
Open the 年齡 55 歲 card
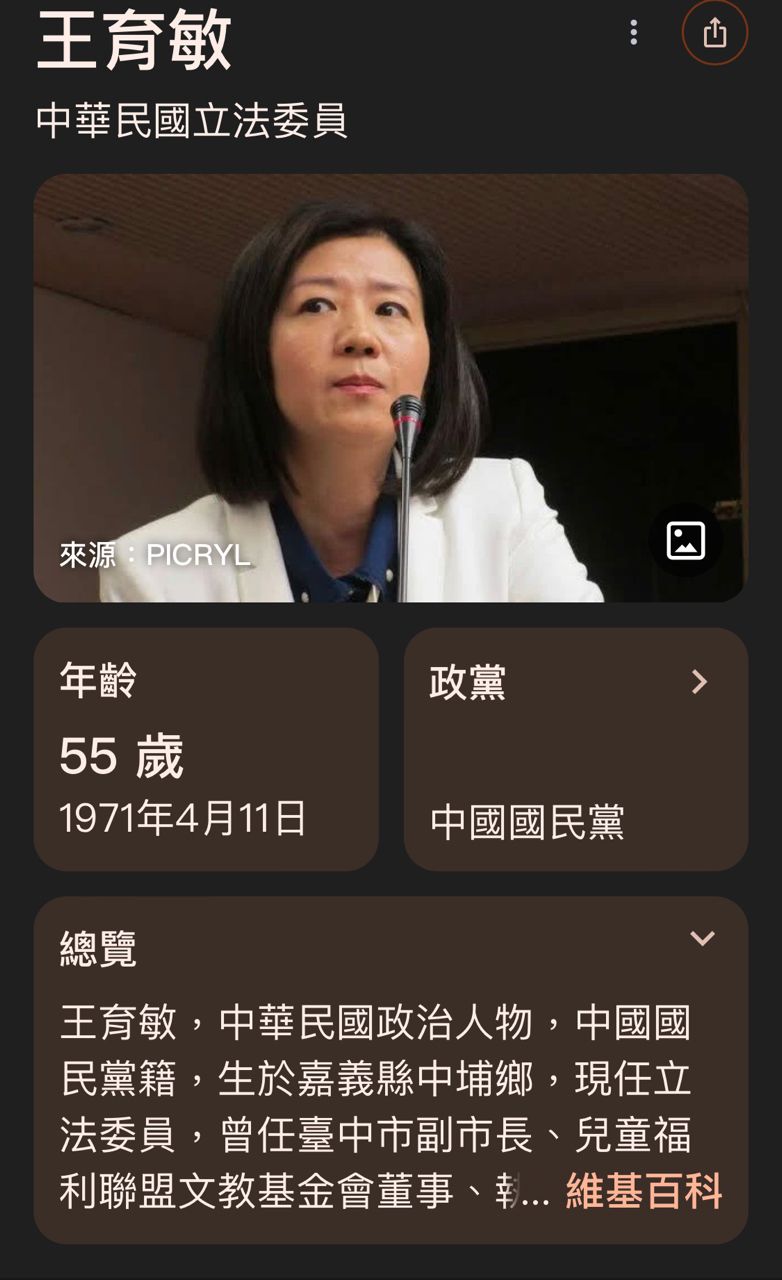point(206,749)
